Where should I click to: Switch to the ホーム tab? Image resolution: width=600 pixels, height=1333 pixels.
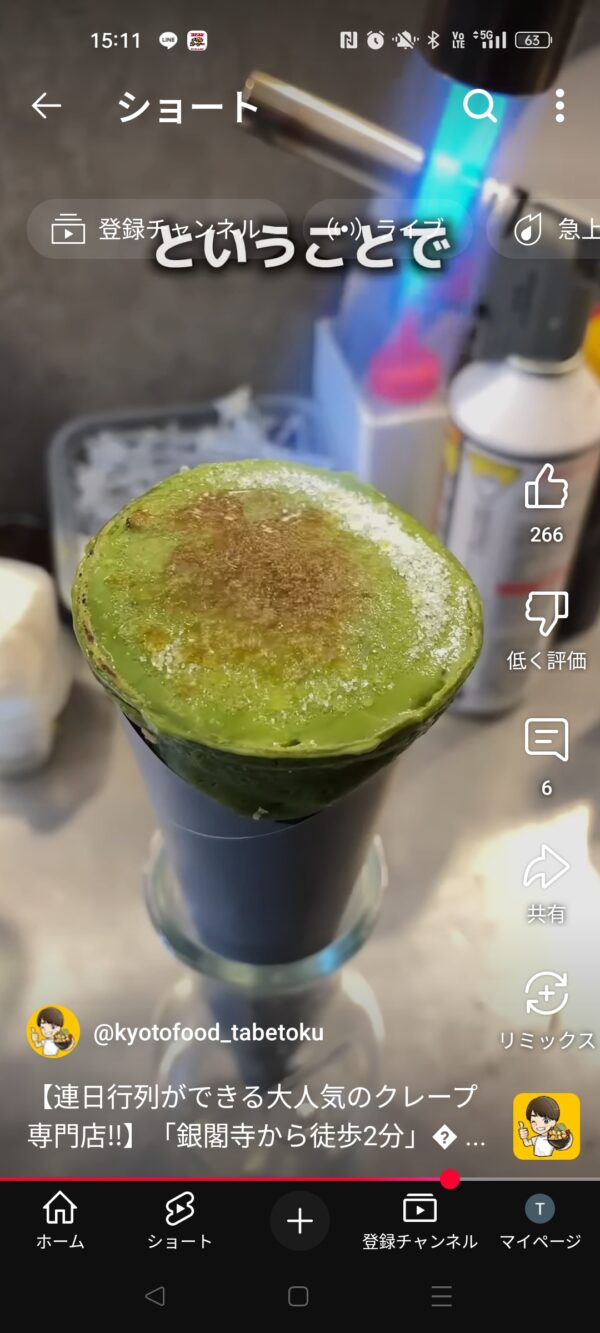[x=60, y=1221]
